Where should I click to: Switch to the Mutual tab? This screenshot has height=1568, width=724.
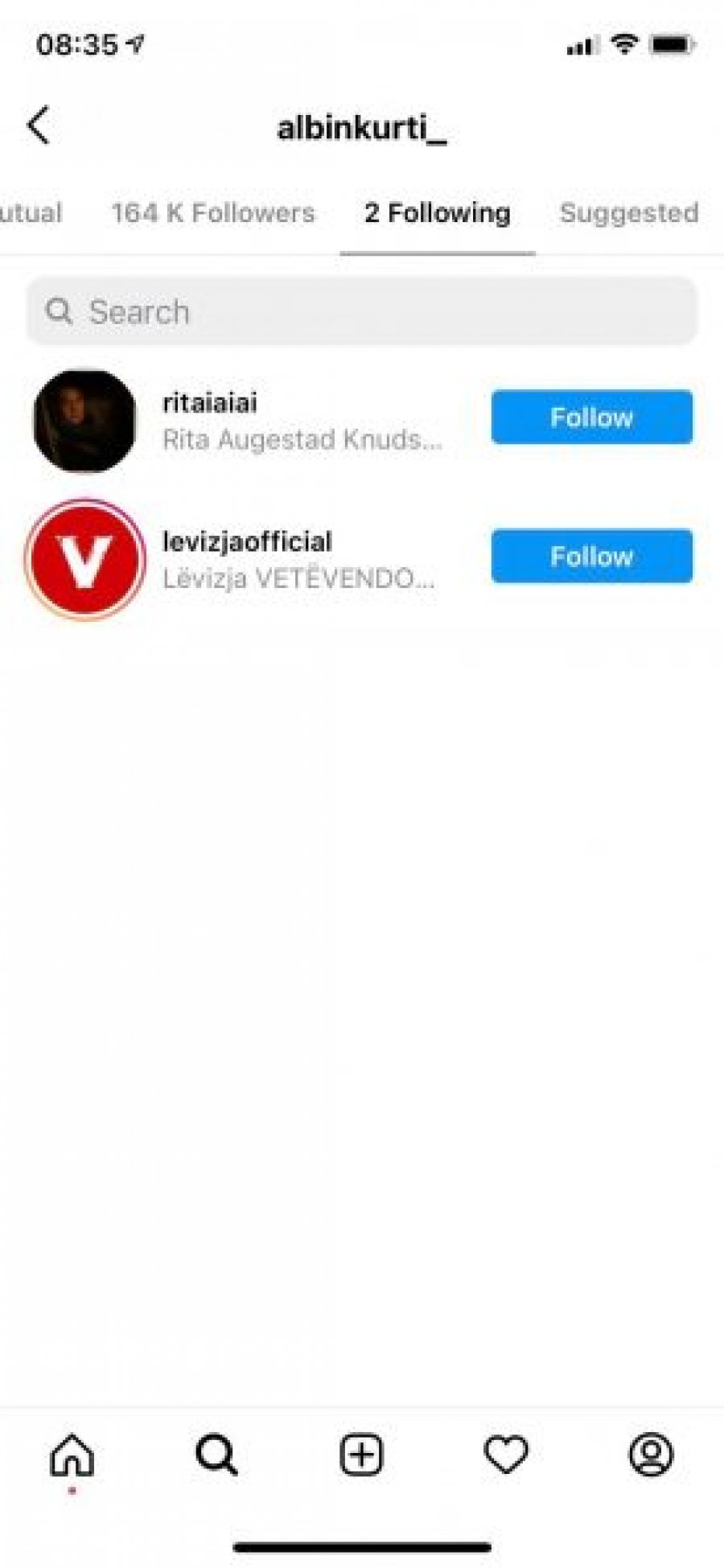click(31, 213)
